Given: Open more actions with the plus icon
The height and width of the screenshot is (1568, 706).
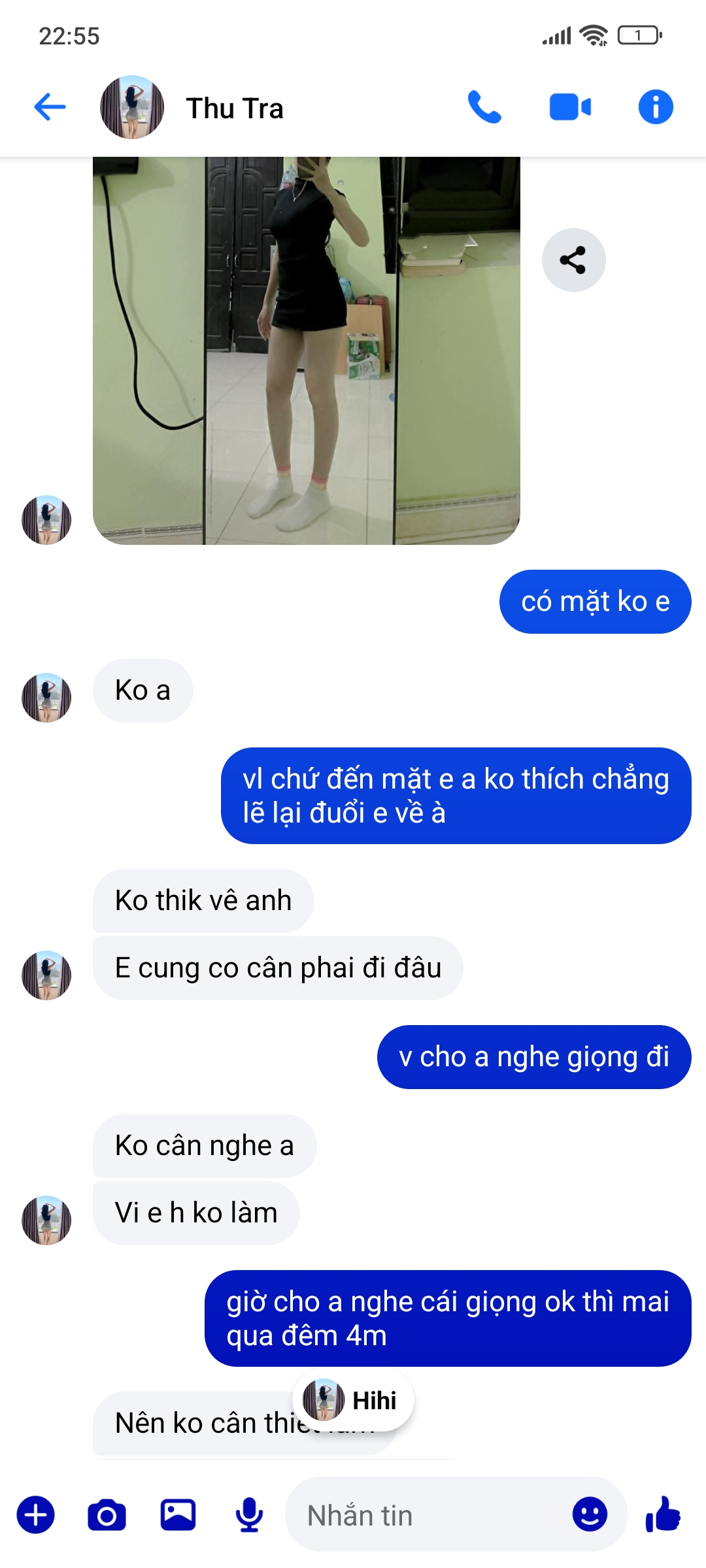Looking at the screenshot, I should 36,1514.
